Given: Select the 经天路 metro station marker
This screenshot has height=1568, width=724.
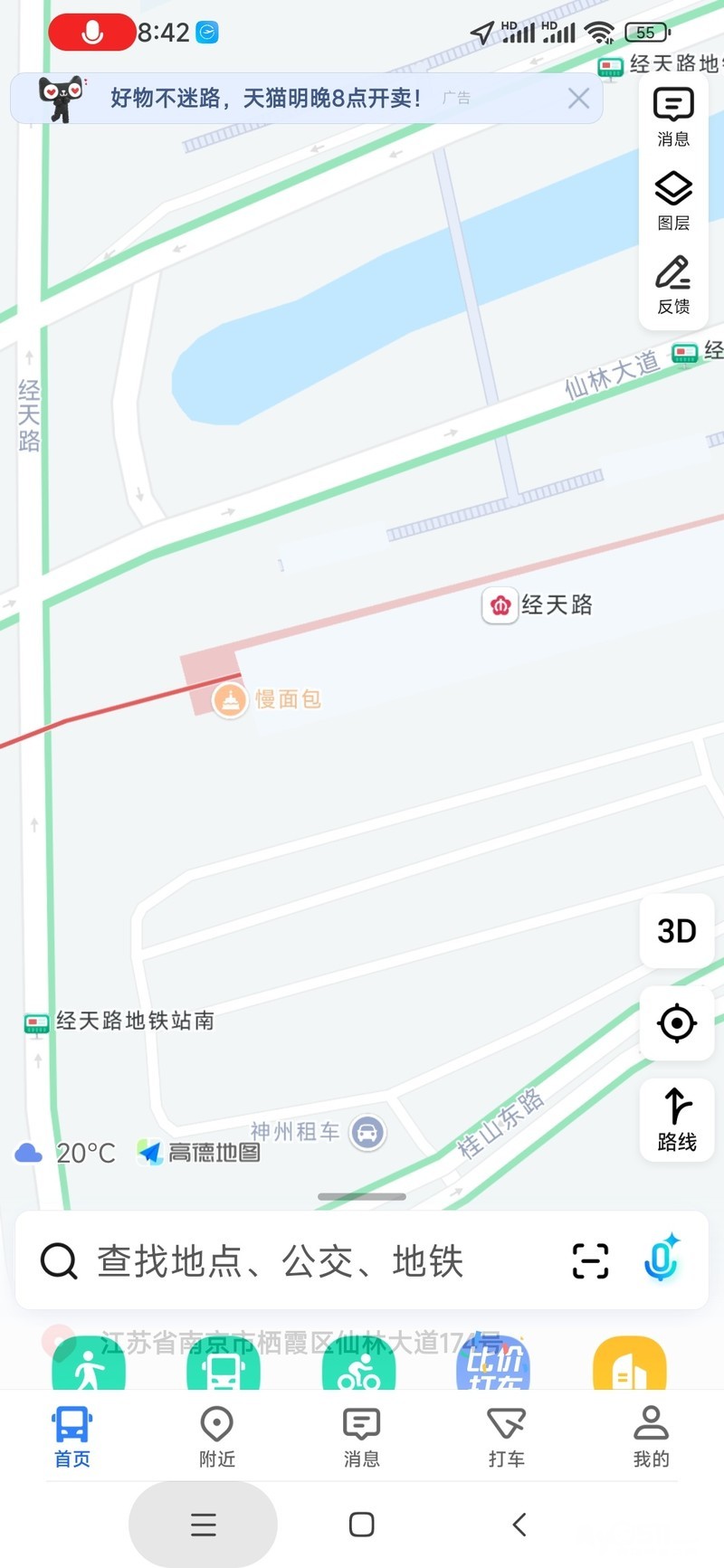Looking at the screenshot, I should click(500, 605).
